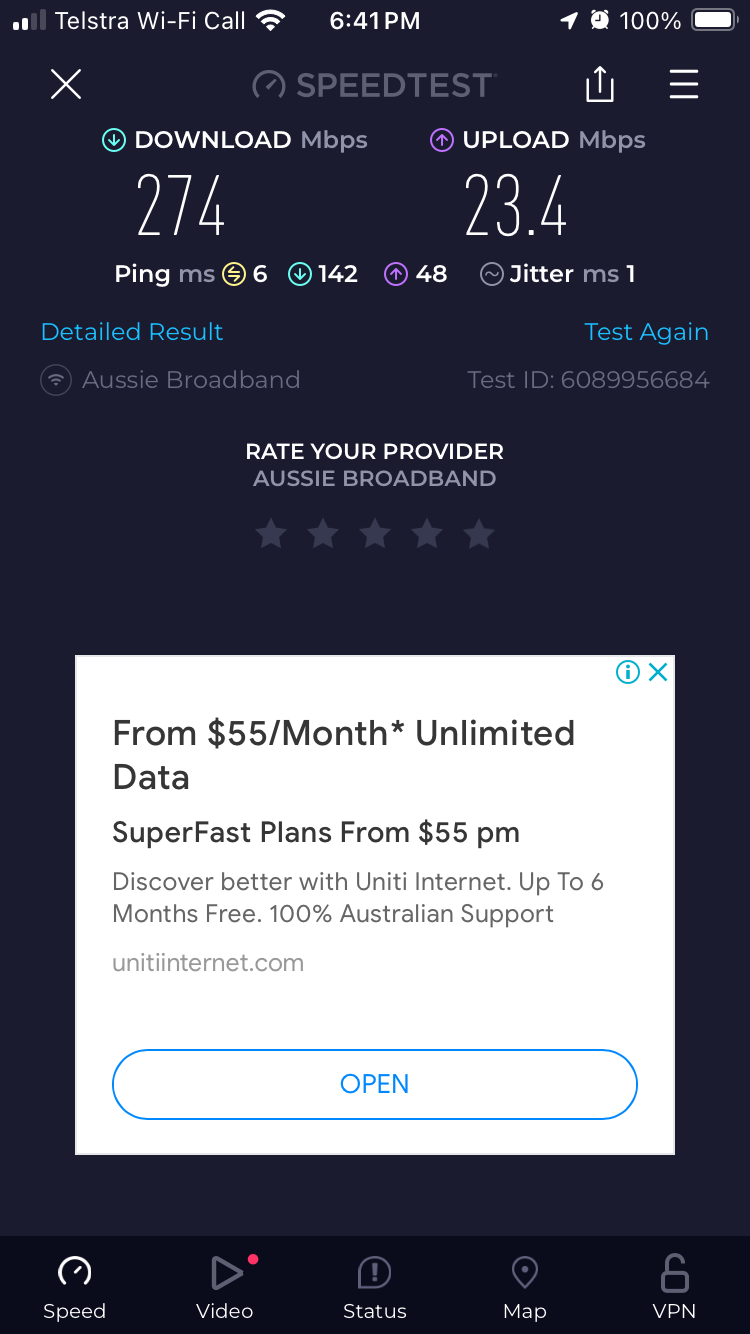Open the VPN padlock icon
750x1334 pixels.
674,1272
